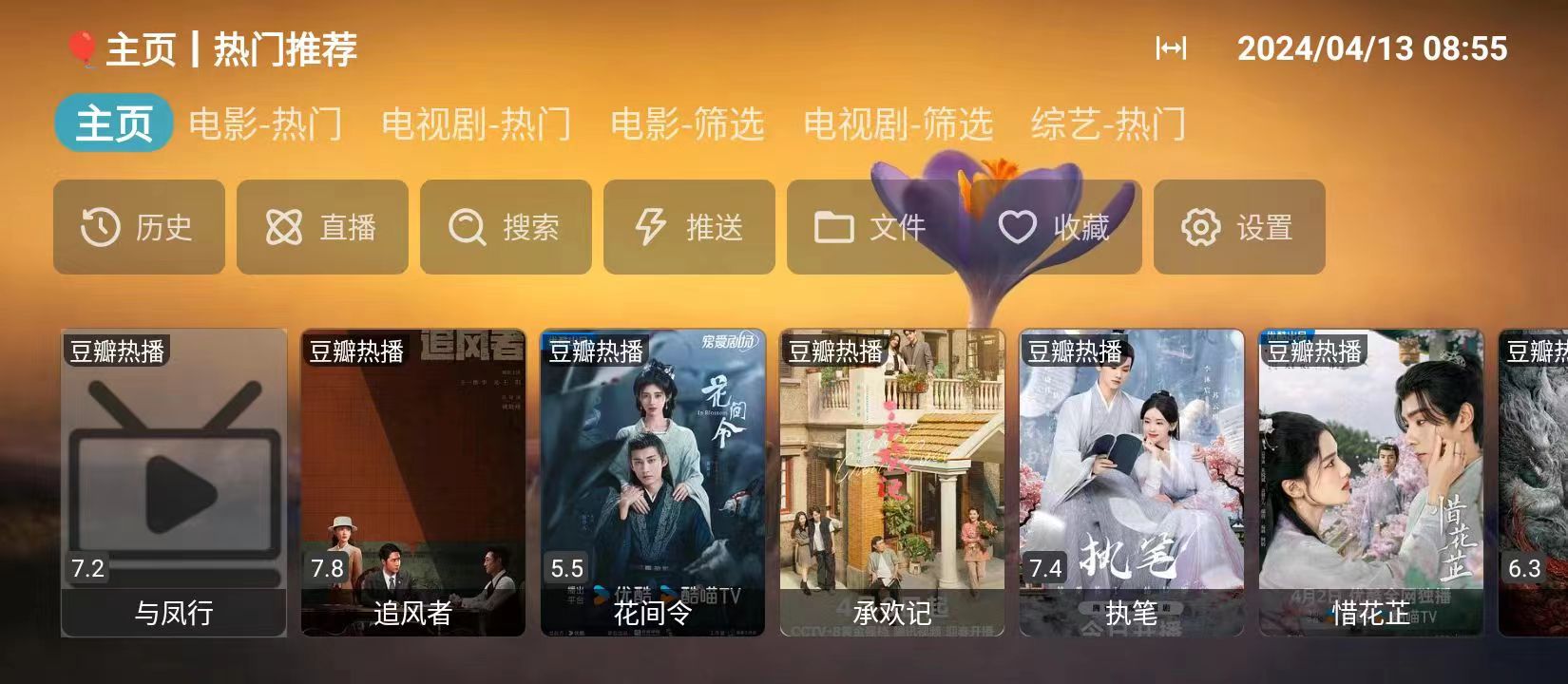Open the 历史 watch history
Viewport: 1568px width, 684px height.
(x=139, y=227)
